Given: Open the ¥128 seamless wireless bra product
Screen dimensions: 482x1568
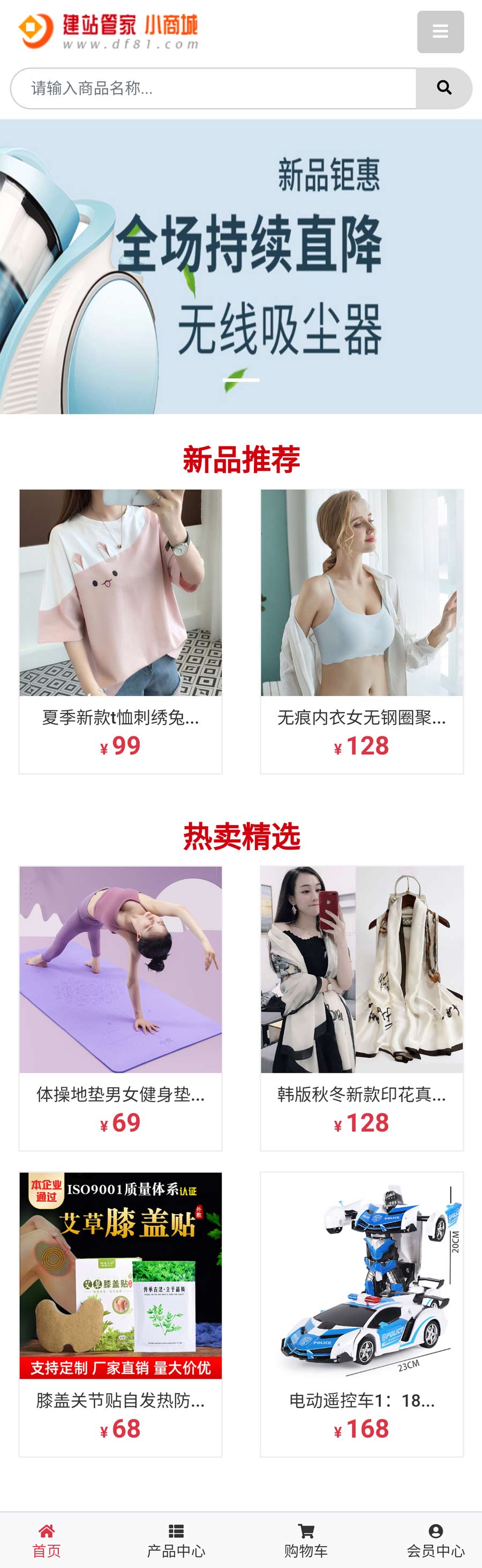Looking at the screenshot, I should tap(361, 630).
